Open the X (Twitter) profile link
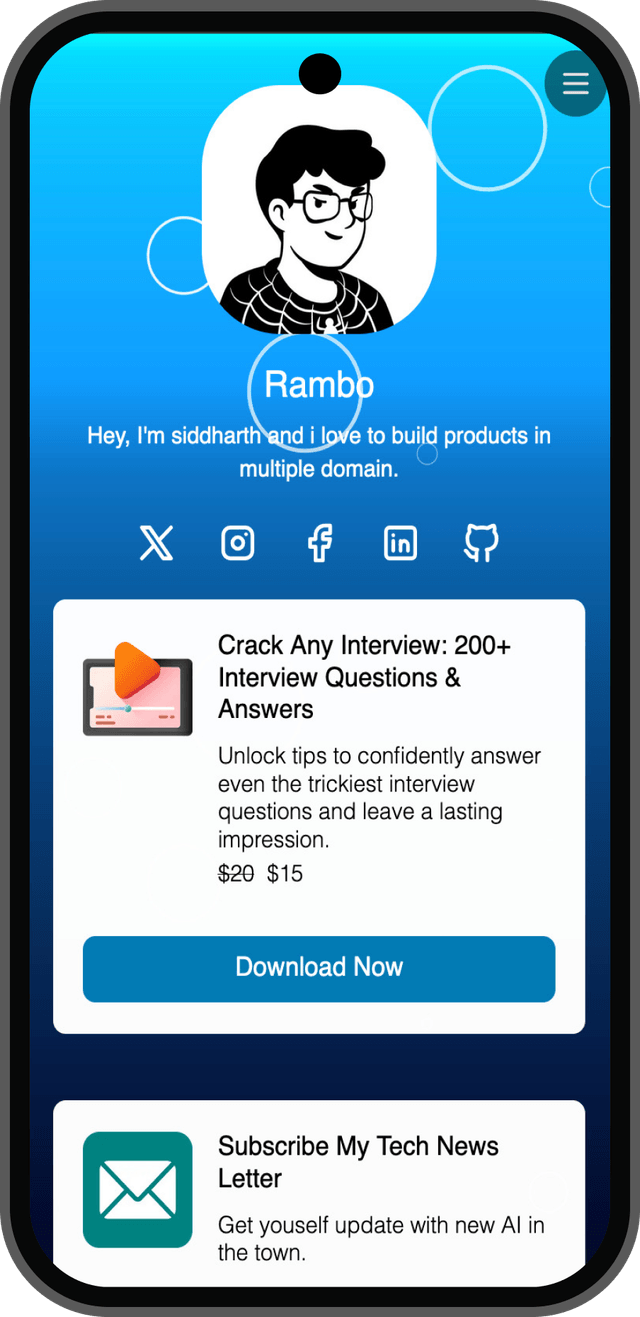Viewport: 640px width, 1317px height. [x=156, y=543]
